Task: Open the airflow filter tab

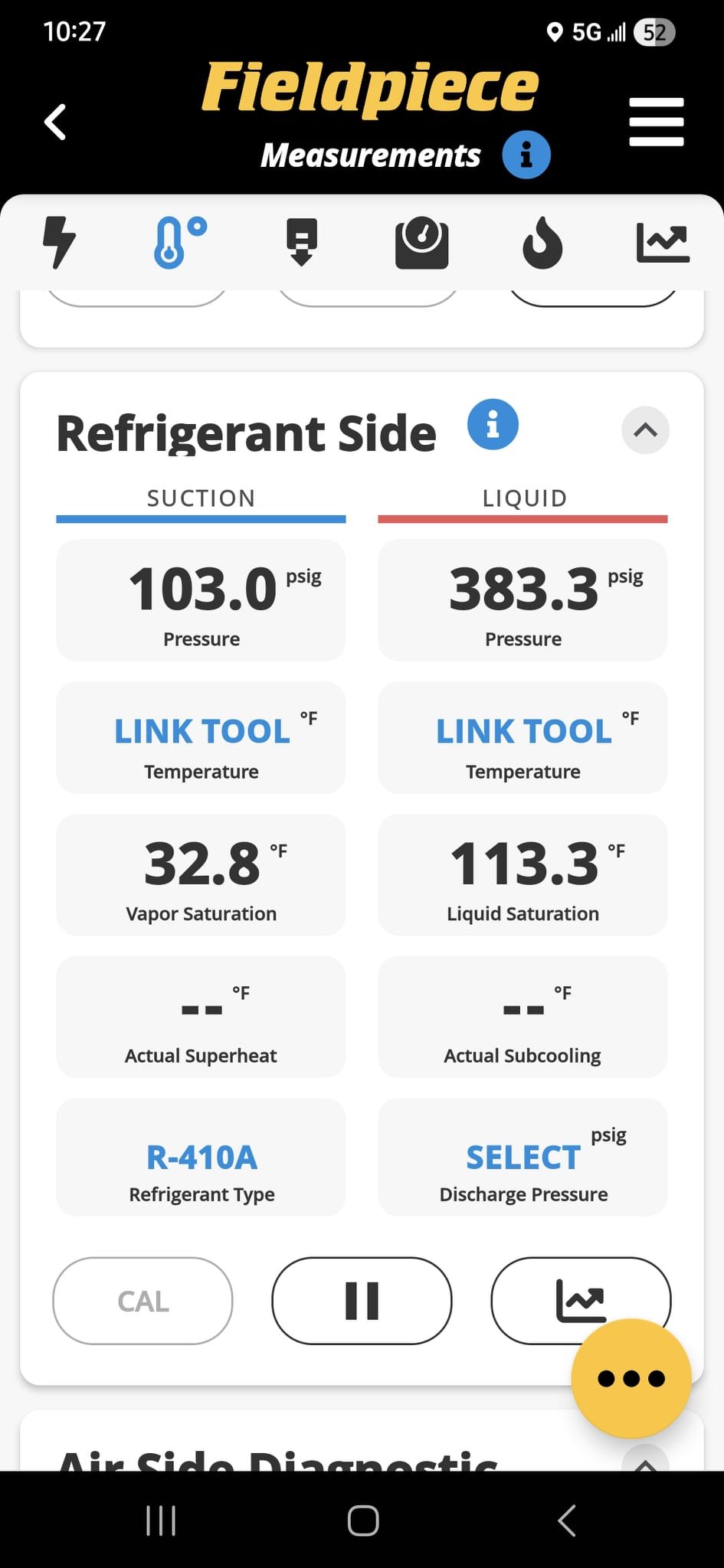Action: click(301, 242)
